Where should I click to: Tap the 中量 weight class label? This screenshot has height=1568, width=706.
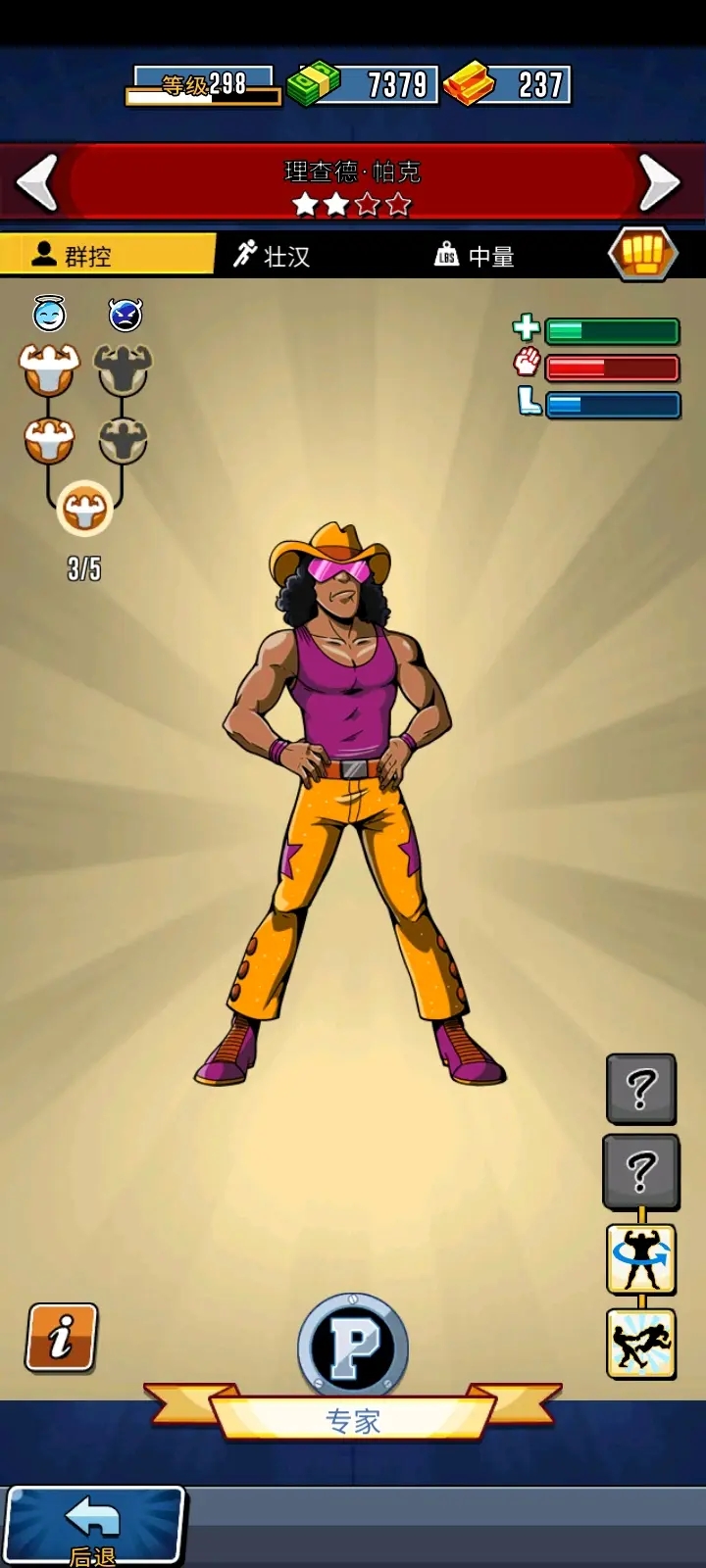[475, 256]
